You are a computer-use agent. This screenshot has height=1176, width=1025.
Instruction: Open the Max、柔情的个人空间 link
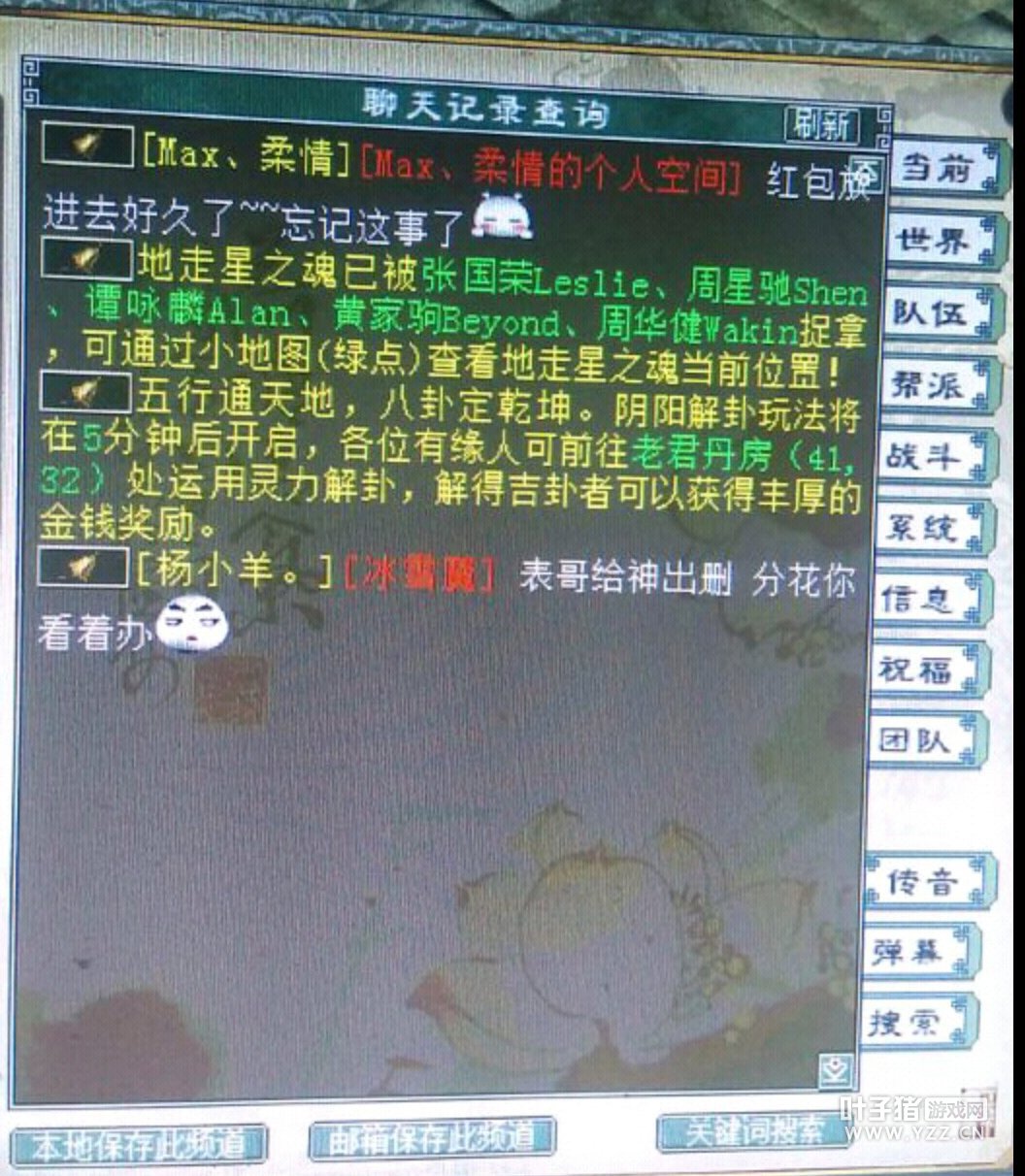click(550, 171)
